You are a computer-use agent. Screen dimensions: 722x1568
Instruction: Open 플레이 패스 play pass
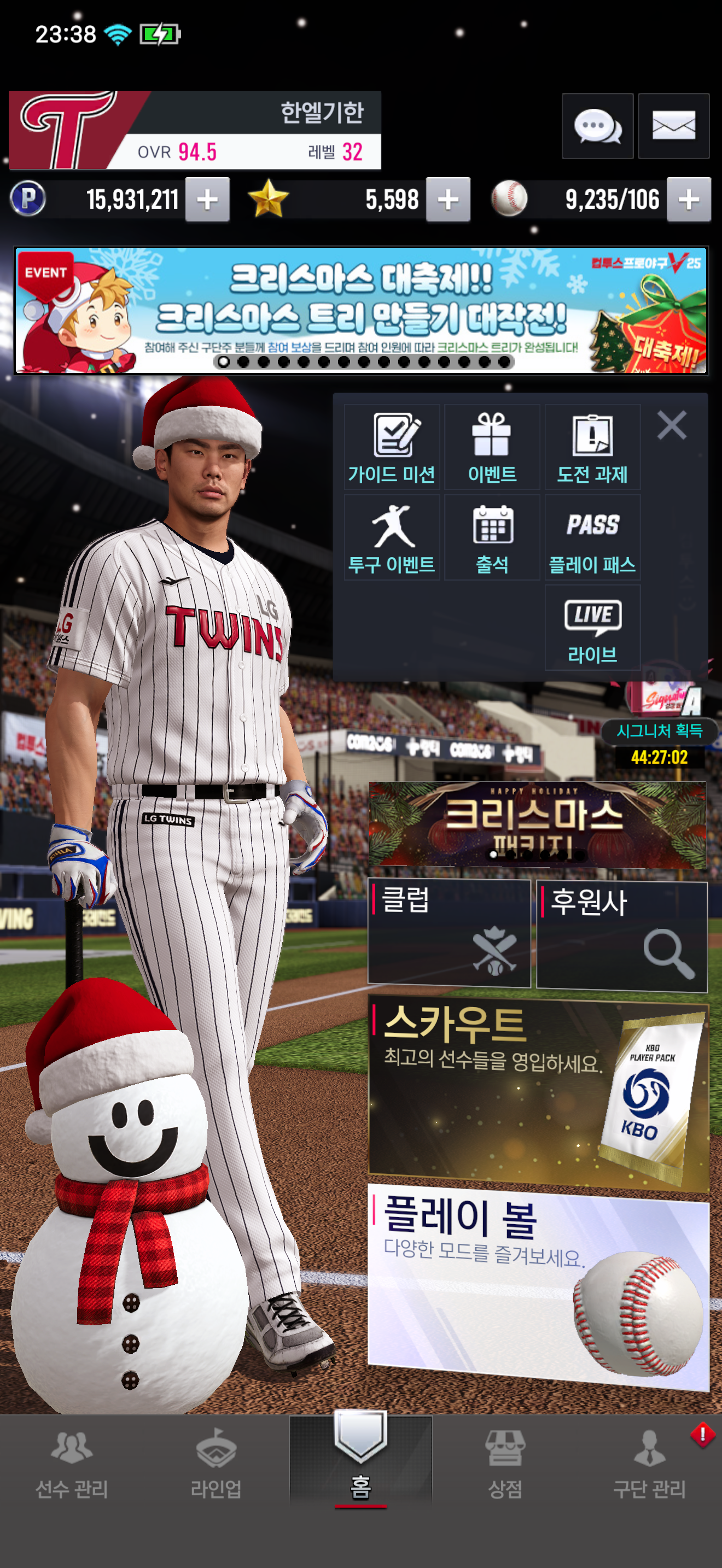(x=592, y=537)
